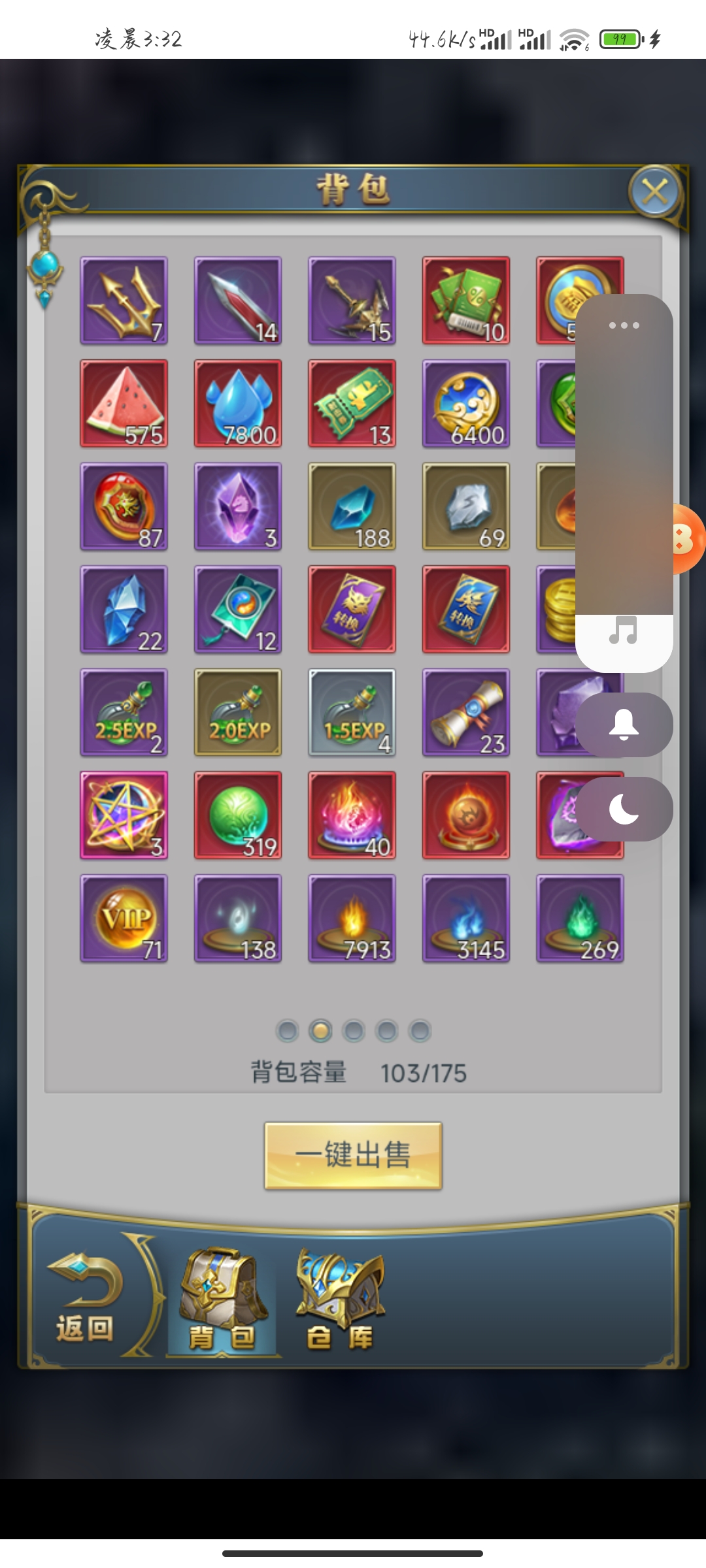Viewport: 706px width, 1568px height.
Task: Select the pentagram star item with 3
Action: coord(124,815)
